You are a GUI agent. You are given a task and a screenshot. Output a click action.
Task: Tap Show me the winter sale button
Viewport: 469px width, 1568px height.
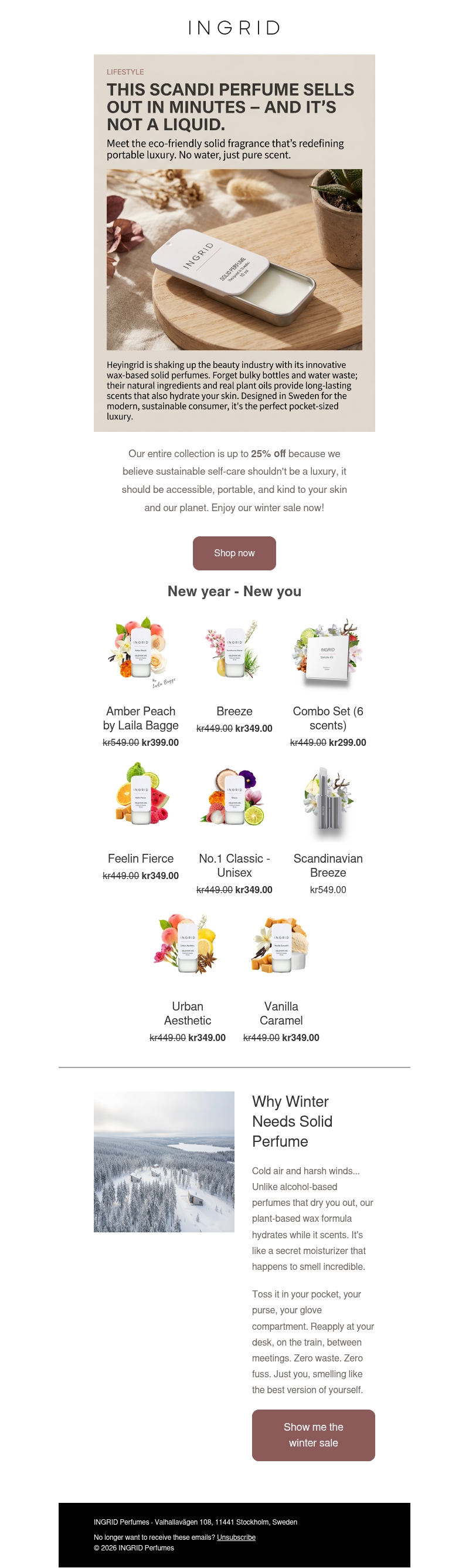313,1435
